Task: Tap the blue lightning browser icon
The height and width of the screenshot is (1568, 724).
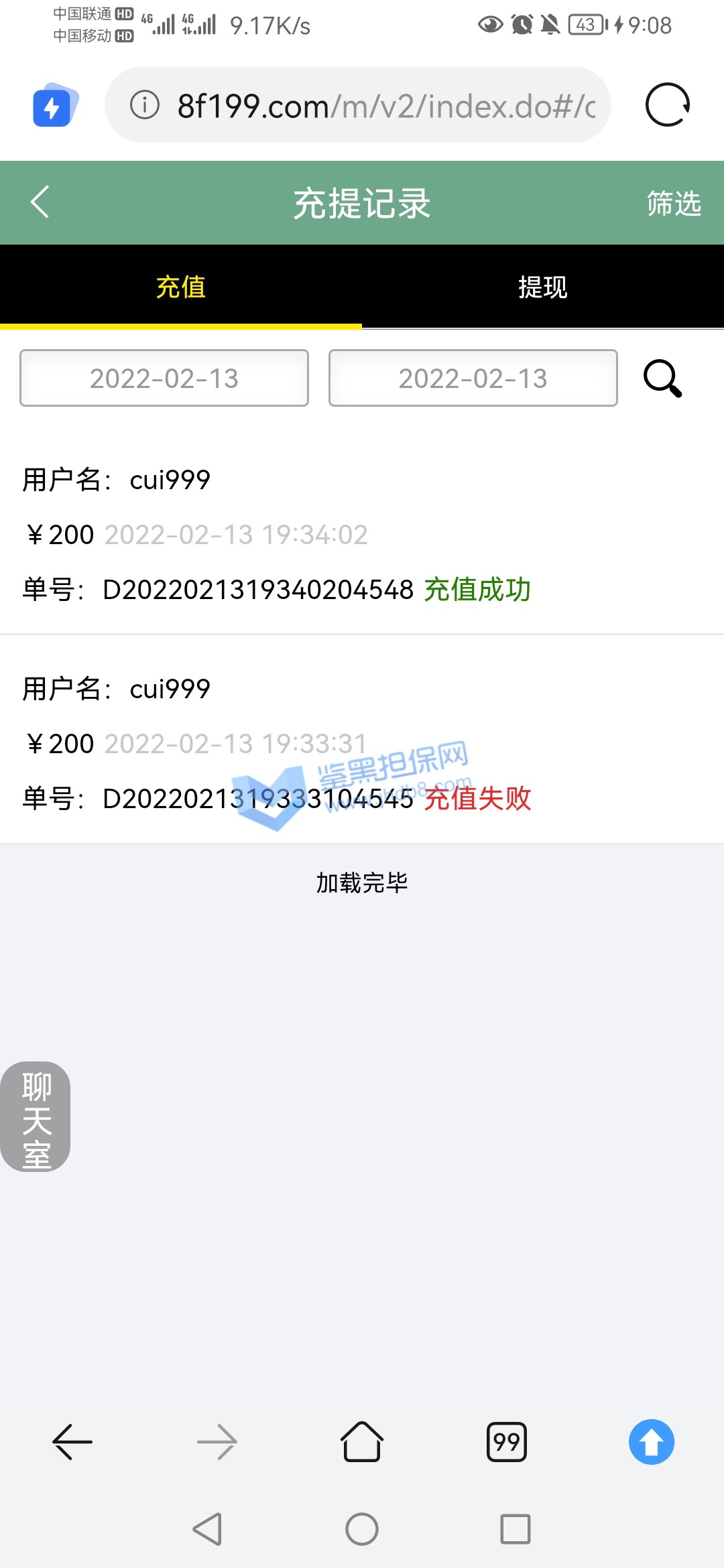Action: (55, 106)
